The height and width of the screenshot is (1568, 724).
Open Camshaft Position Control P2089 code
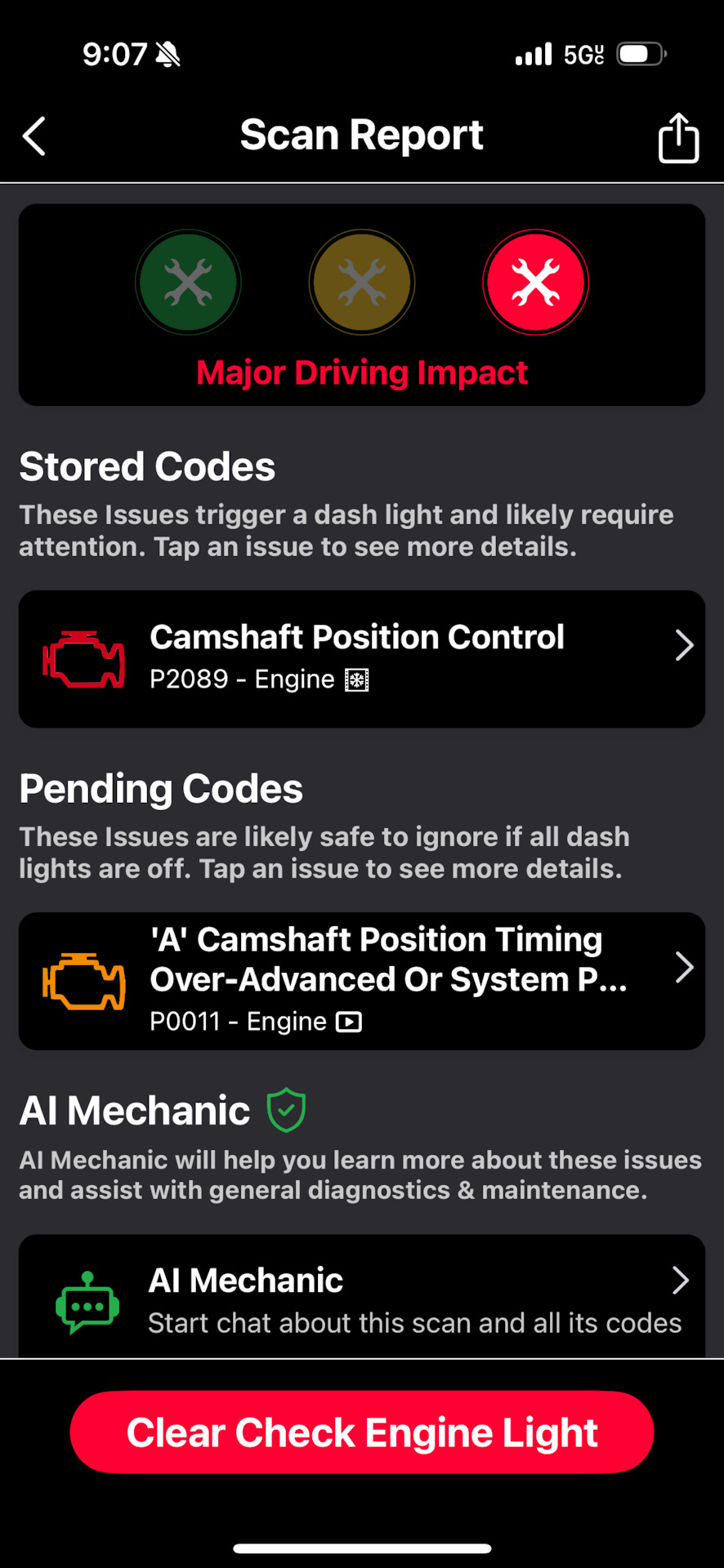[x=361, y=658]
